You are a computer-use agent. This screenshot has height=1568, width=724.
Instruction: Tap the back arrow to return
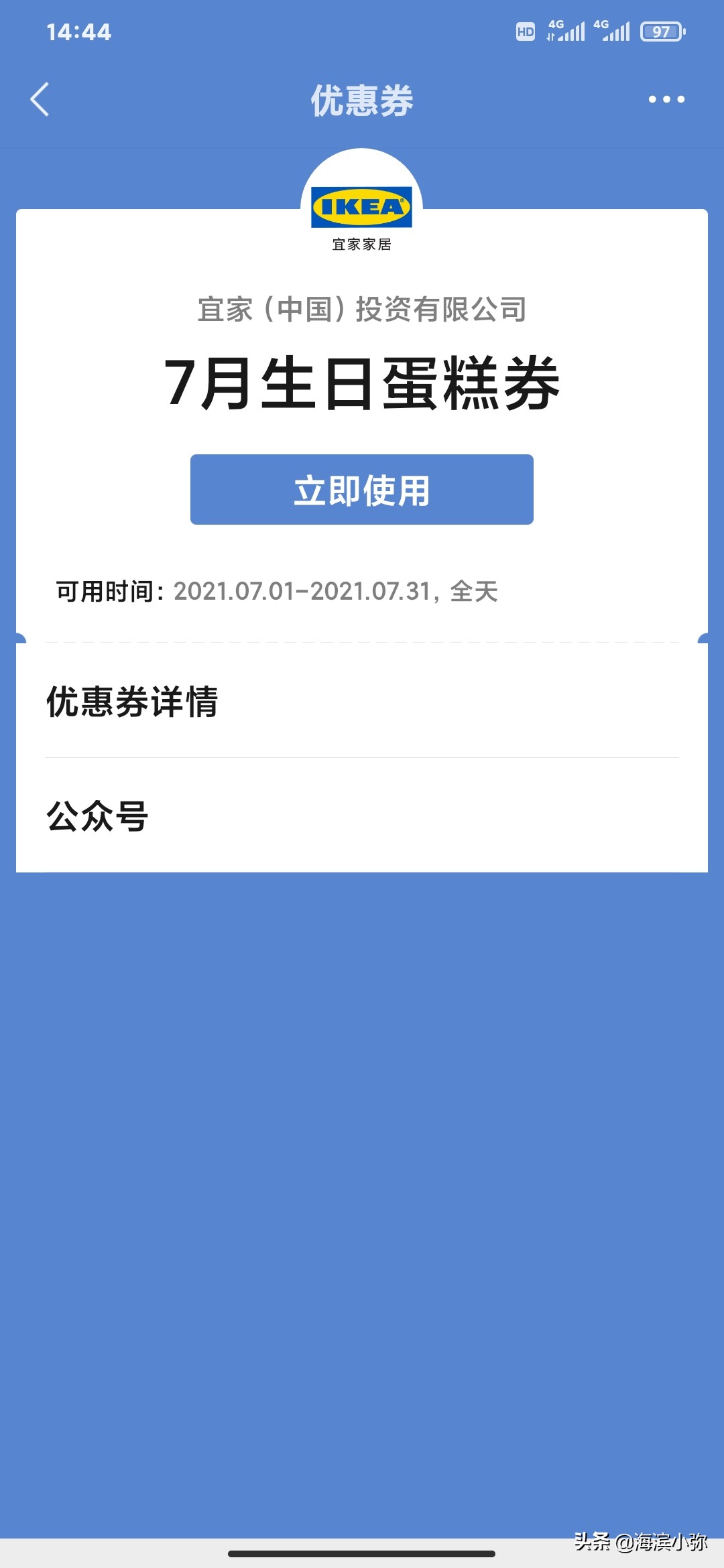pyautogui.click(x=40, y=99)
